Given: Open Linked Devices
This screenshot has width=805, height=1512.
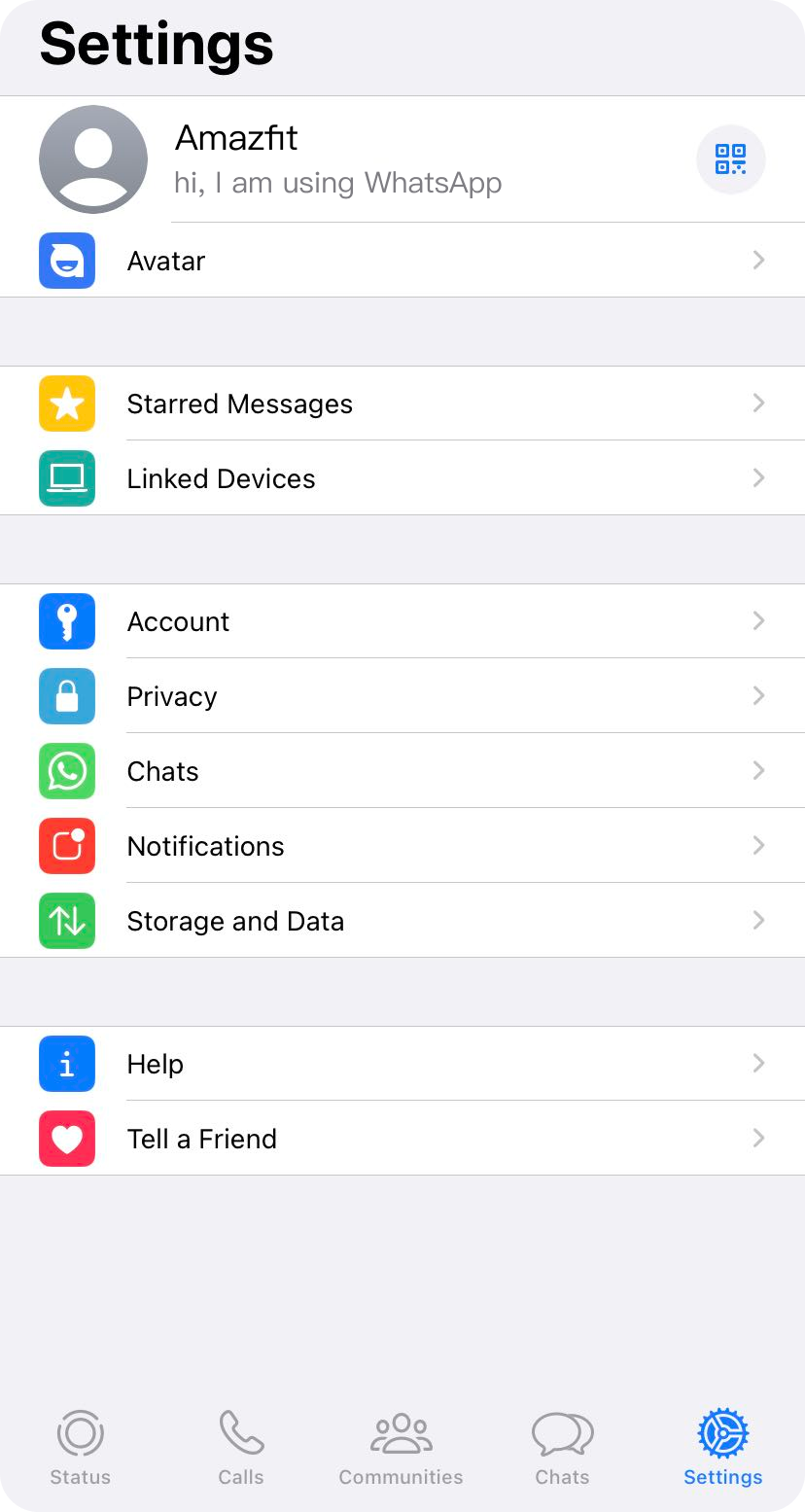Looking at the screenshot, I should coord(402,478).
